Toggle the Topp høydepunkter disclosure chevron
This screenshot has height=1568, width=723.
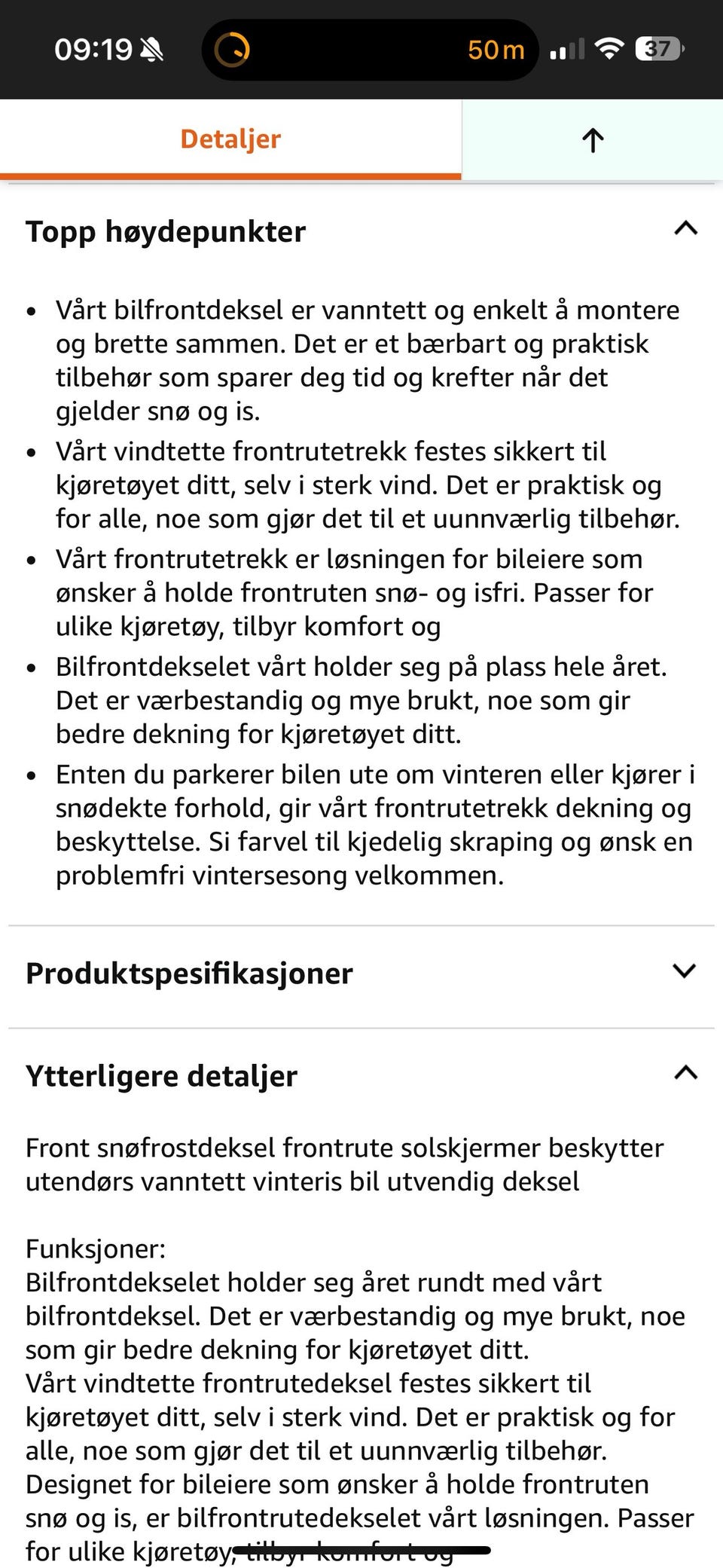point(684,228)
